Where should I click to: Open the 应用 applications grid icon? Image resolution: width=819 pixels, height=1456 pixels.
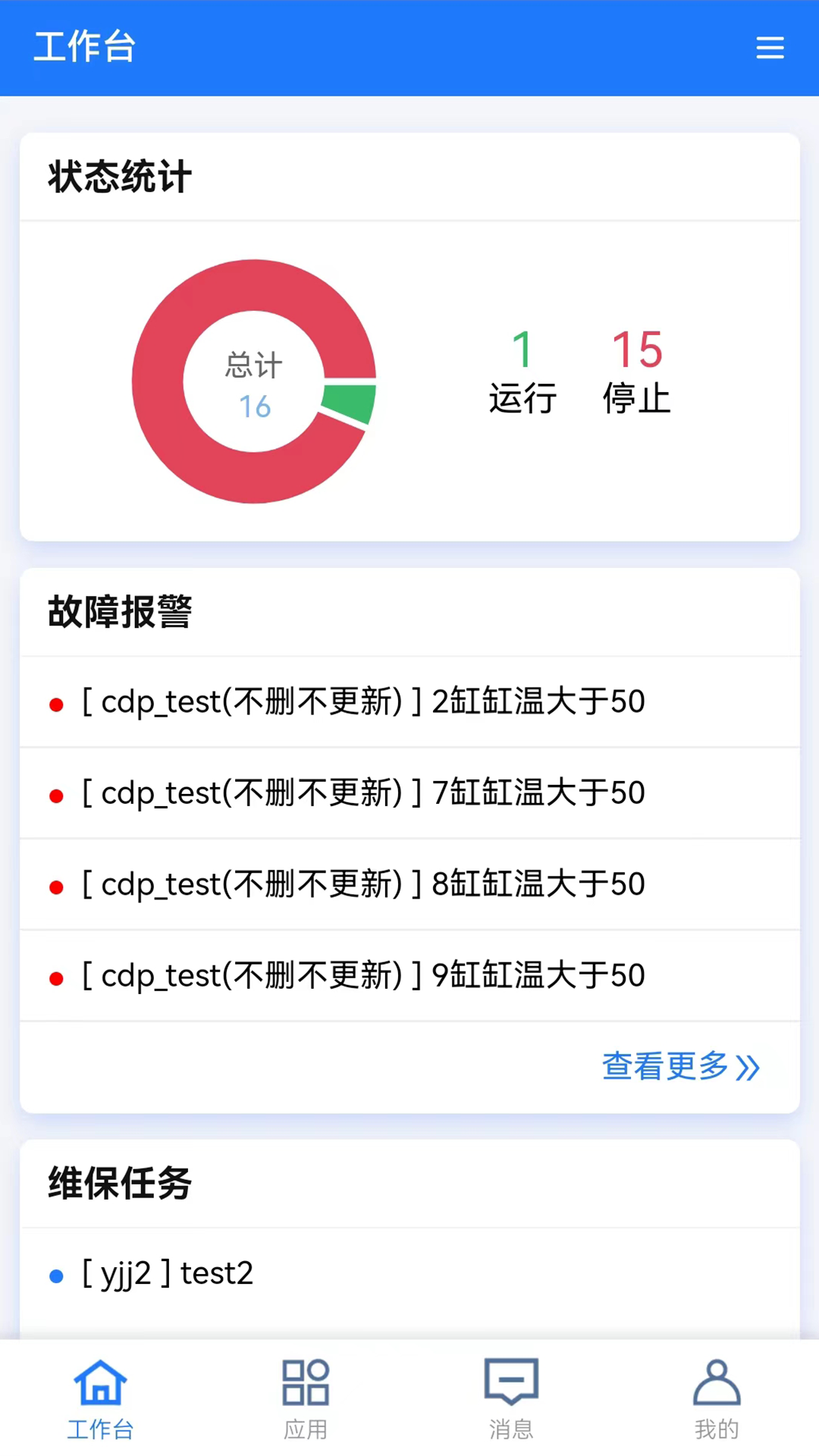tap(306, 1382)
